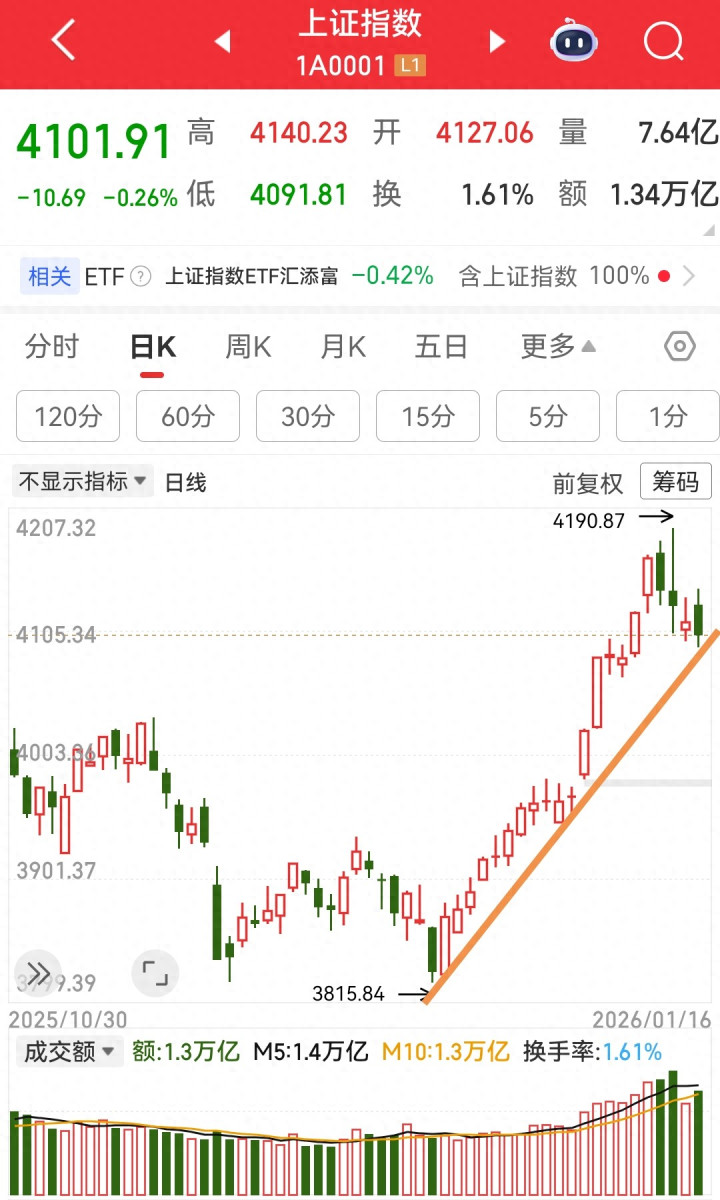Choose the 60分 interval
The image size is (720, 1200).
[188, 416]
